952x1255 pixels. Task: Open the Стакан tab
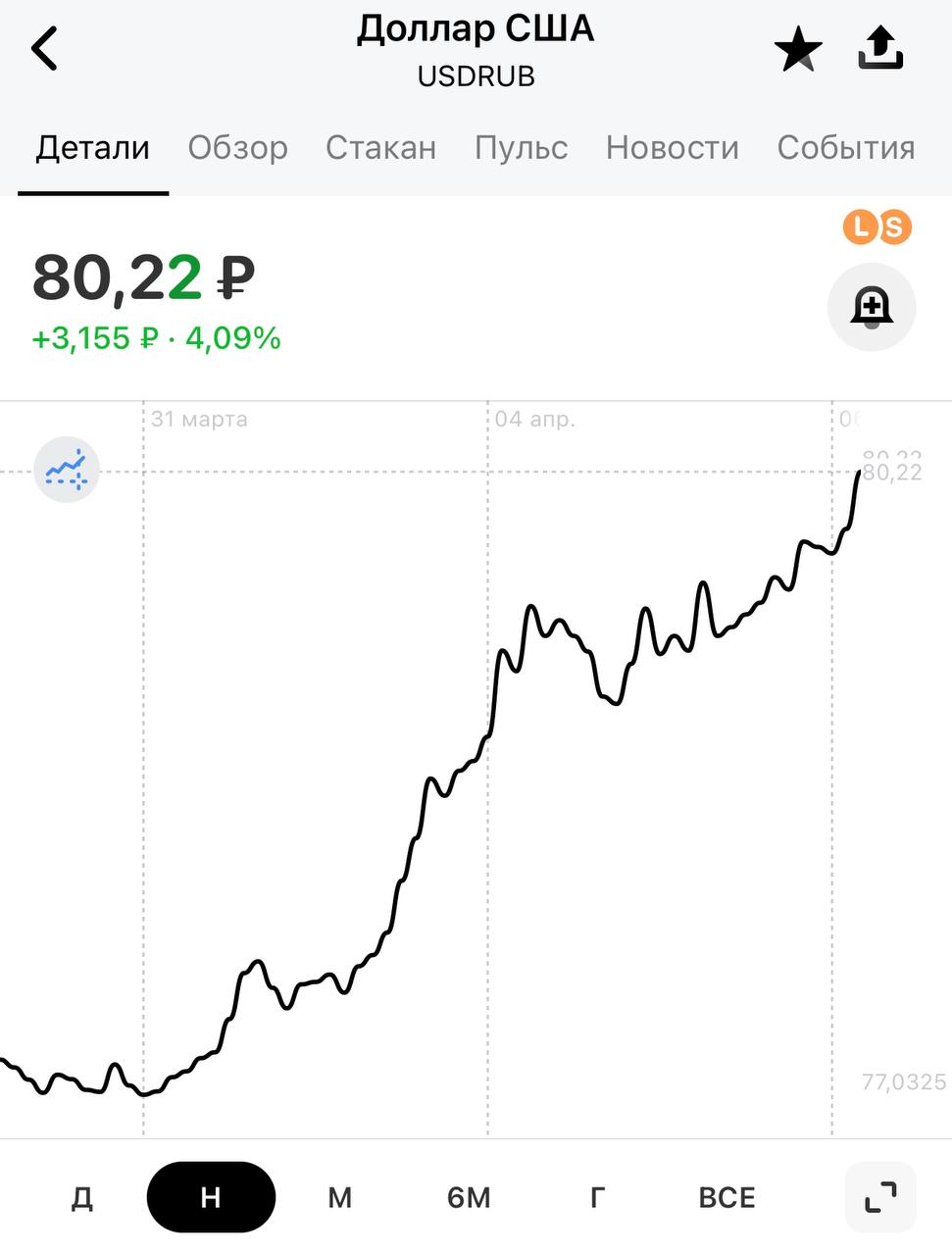click(380, 148)
